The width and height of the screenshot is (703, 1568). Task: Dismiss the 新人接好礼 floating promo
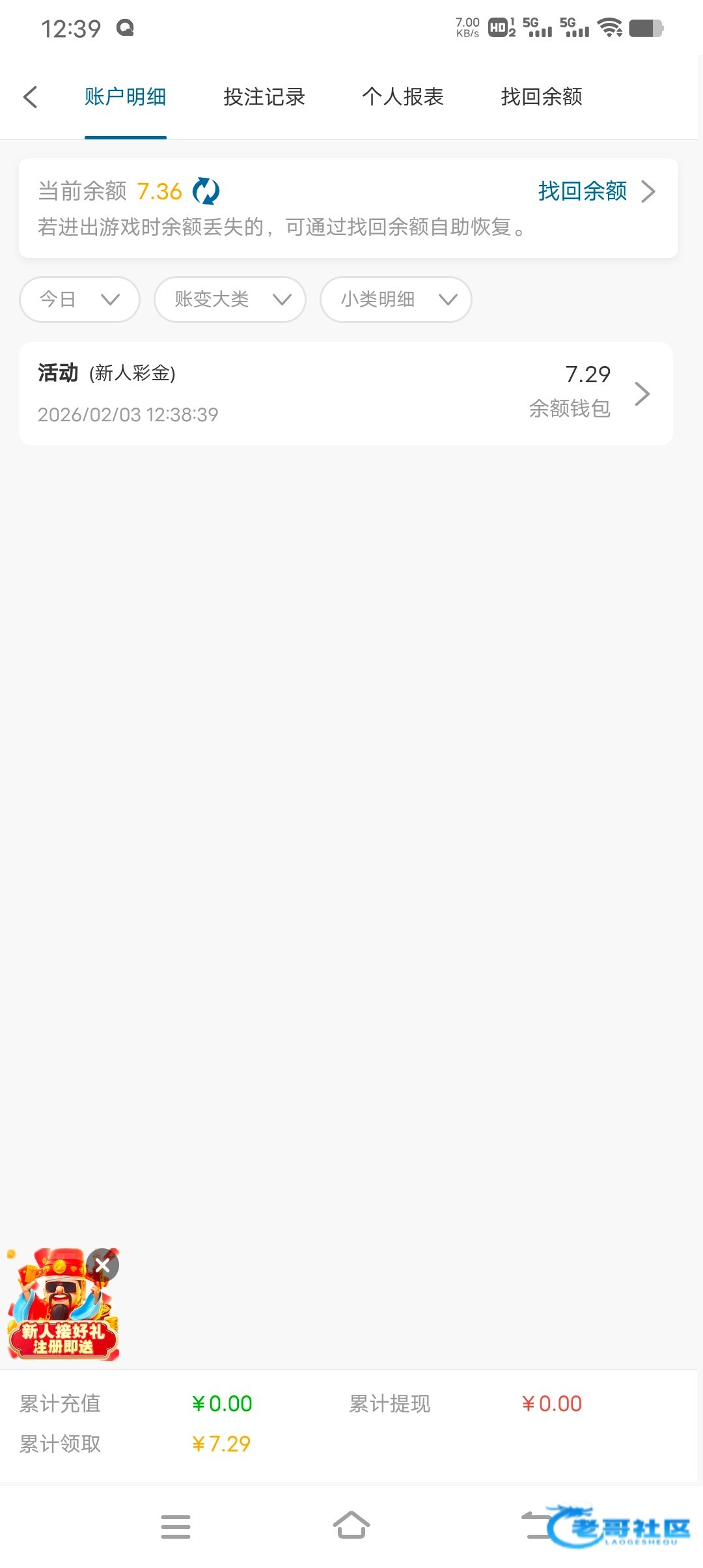(103, 1265)
